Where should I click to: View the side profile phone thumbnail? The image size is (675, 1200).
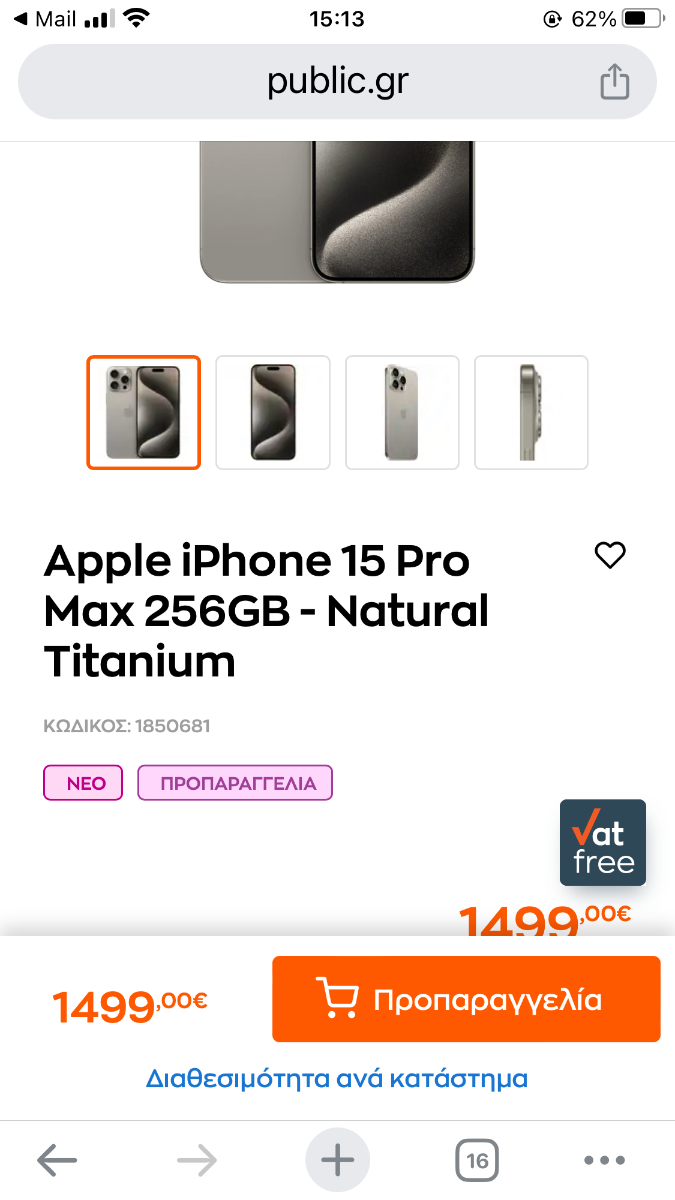(x=531, y=412)
